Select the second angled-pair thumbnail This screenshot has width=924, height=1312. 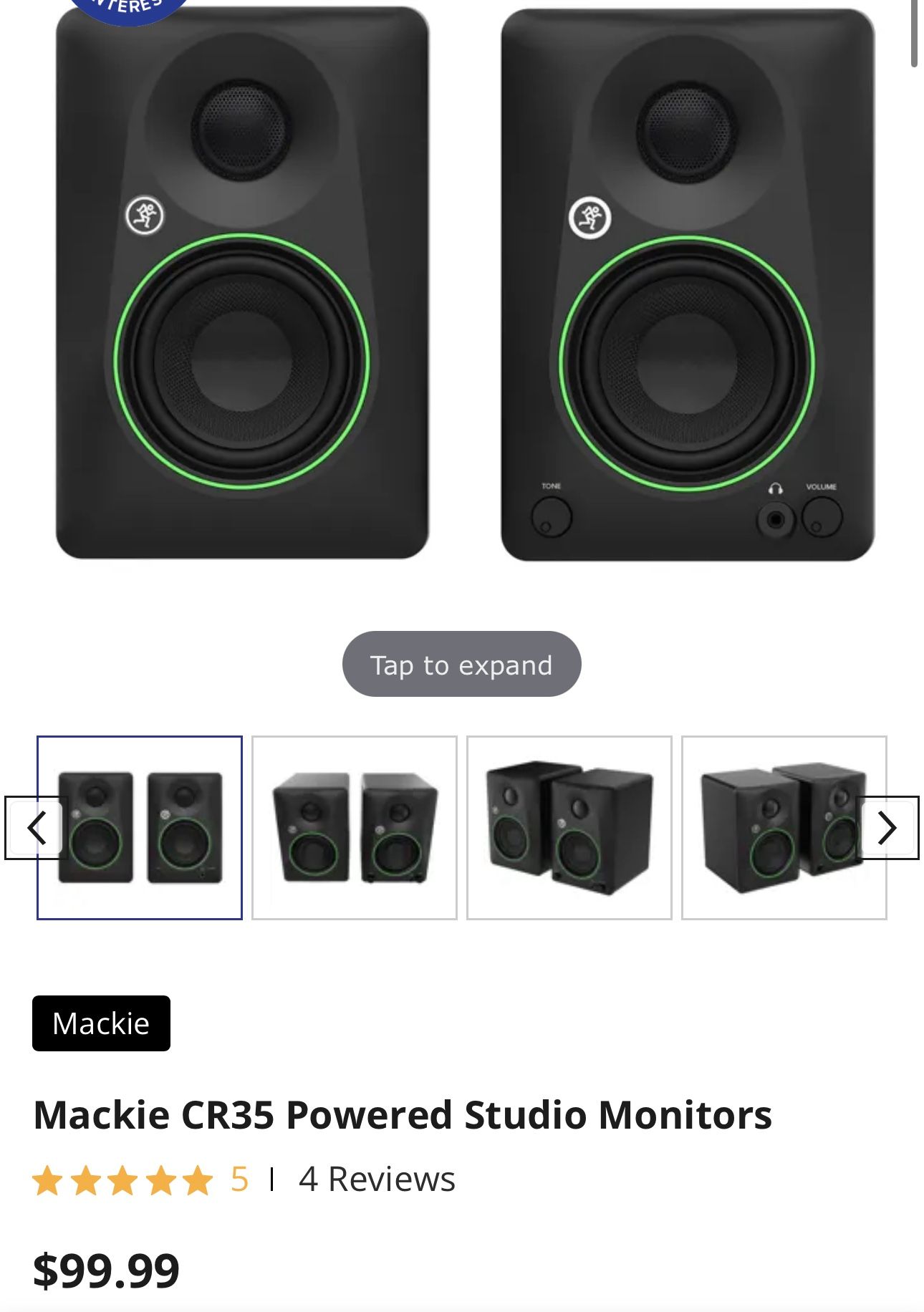pos(355,827)
